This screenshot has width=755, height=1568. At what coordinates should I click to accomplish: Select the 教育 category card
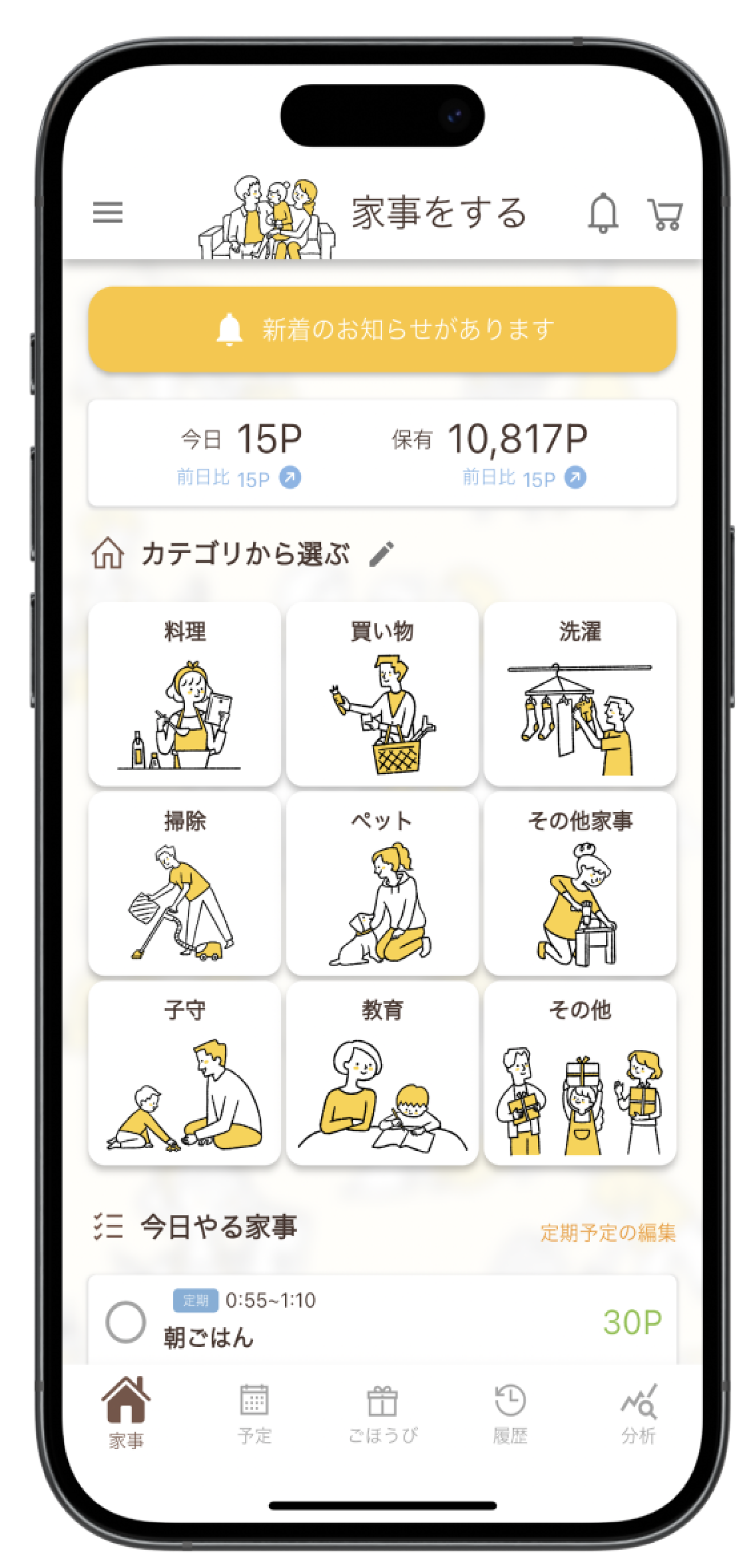pyautogui.click(x=382, y=1073)
